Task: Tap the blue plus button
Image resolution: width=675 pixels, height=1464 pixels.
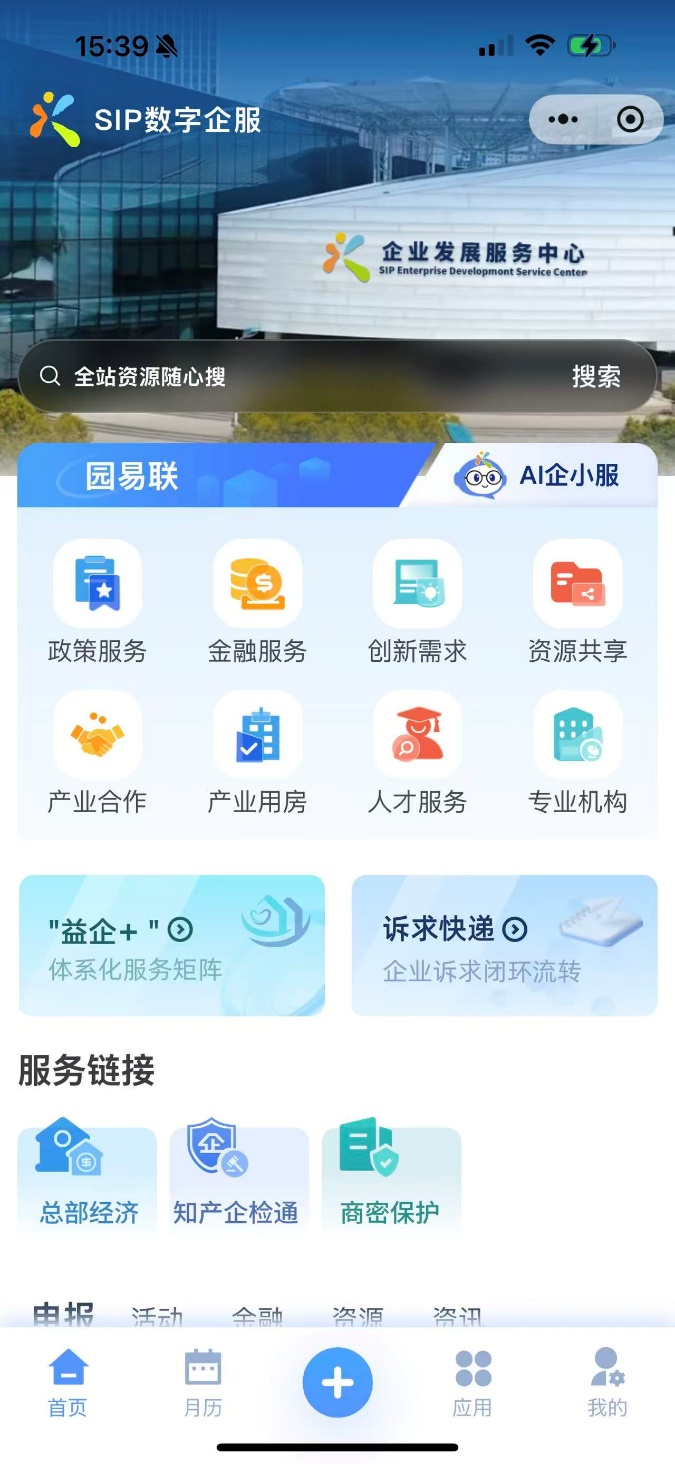Action: coord(338,1383)
